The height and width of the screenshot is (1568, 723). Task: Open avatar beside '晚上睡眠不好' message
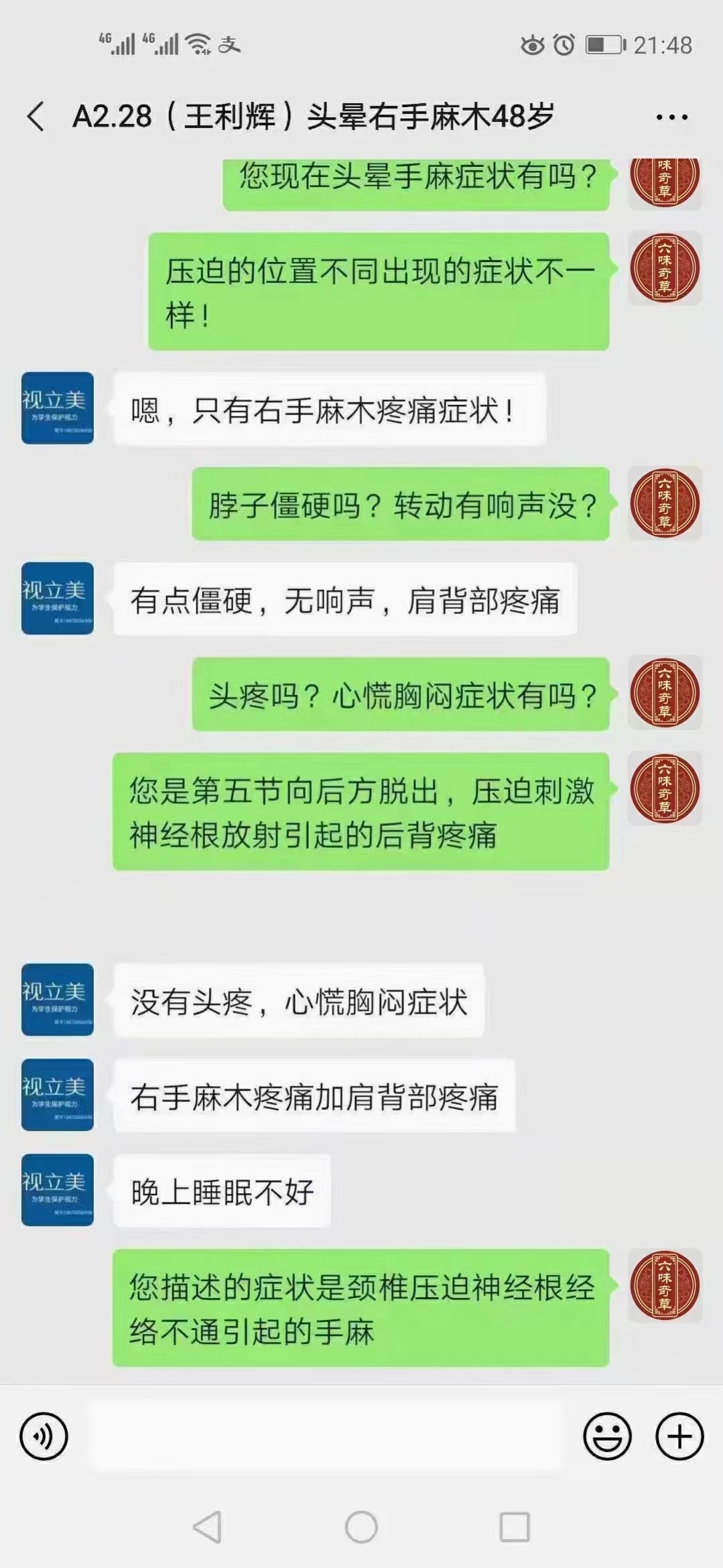[58, 1191]
